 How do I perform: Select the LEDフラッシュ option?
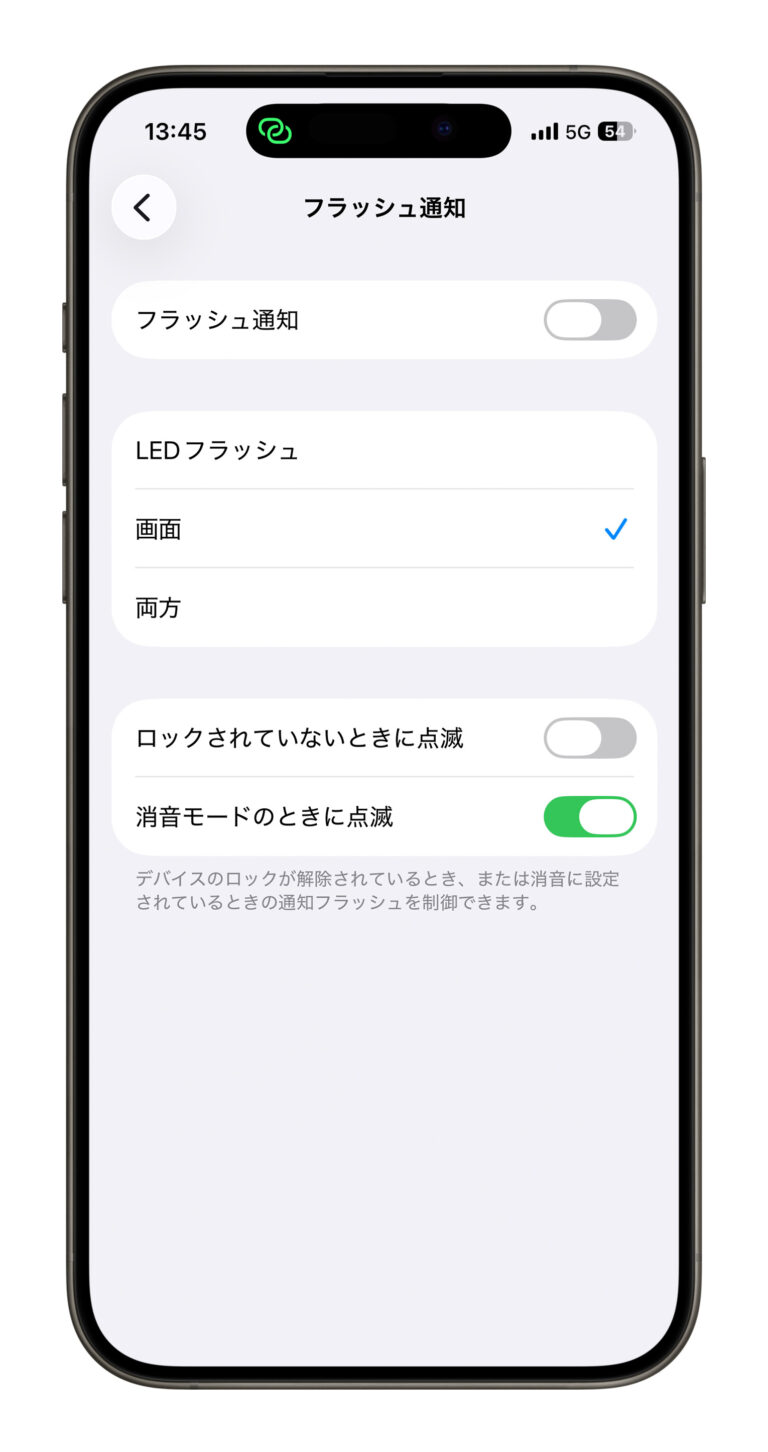[x=384, y=451]
